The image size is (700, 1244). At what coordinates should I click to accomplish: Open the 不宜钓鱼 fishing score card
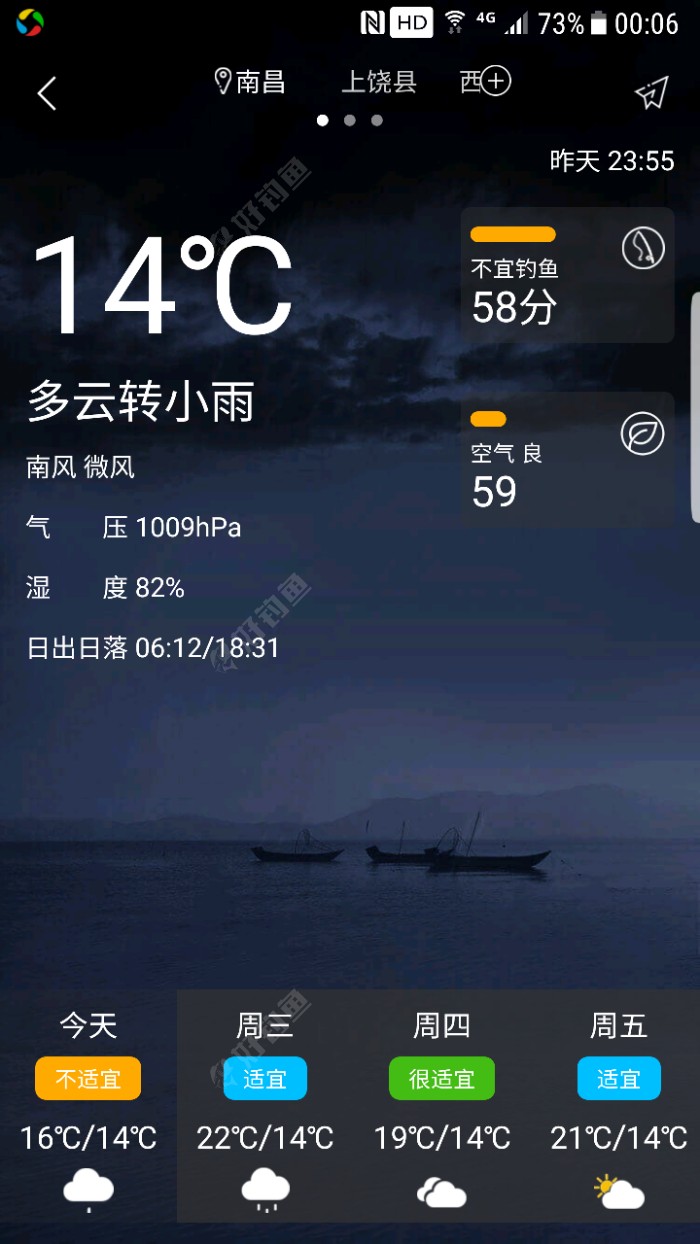(x=567, y=275)
